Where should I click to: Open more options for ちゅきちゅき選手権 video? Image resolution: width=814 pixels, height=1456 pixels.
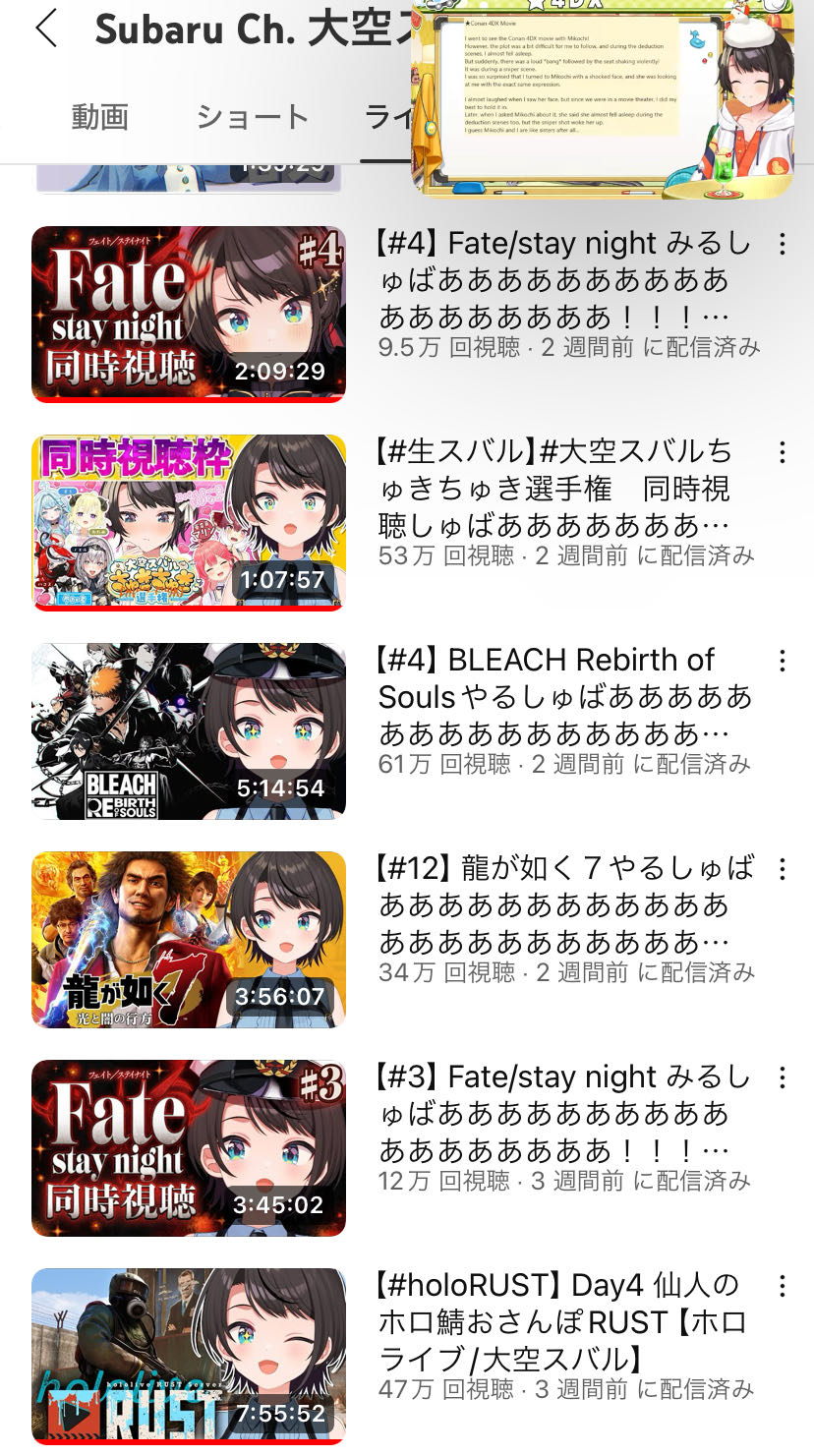tap(783, 452)
